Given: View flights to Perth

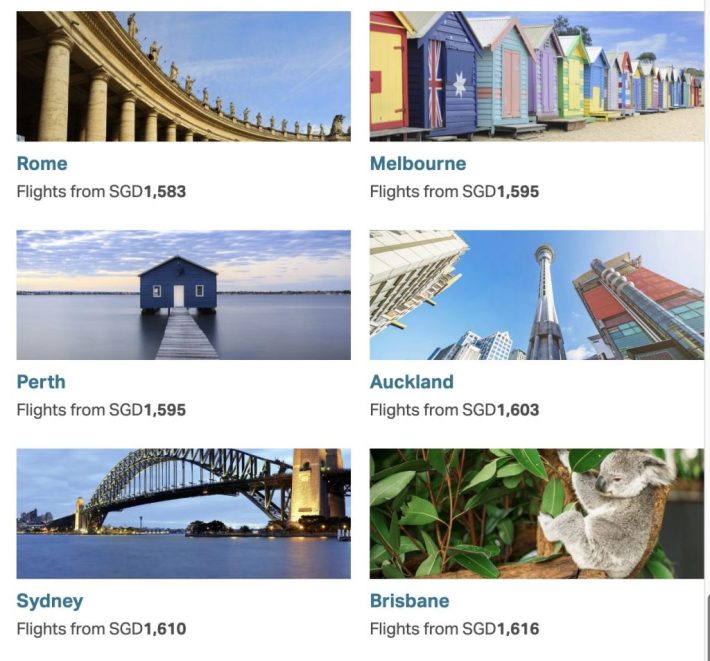Looking at the screenshot, I should point(183,295).
